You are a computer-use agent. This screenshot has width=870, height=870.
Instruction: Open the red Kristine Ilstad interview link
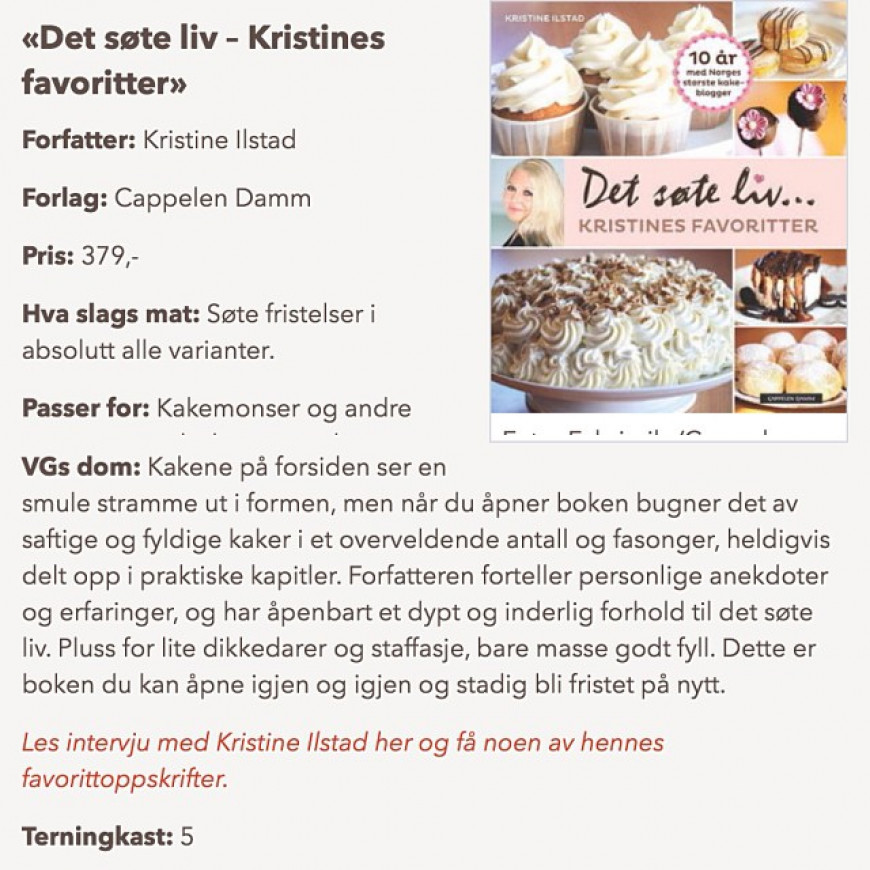point(342,744)
